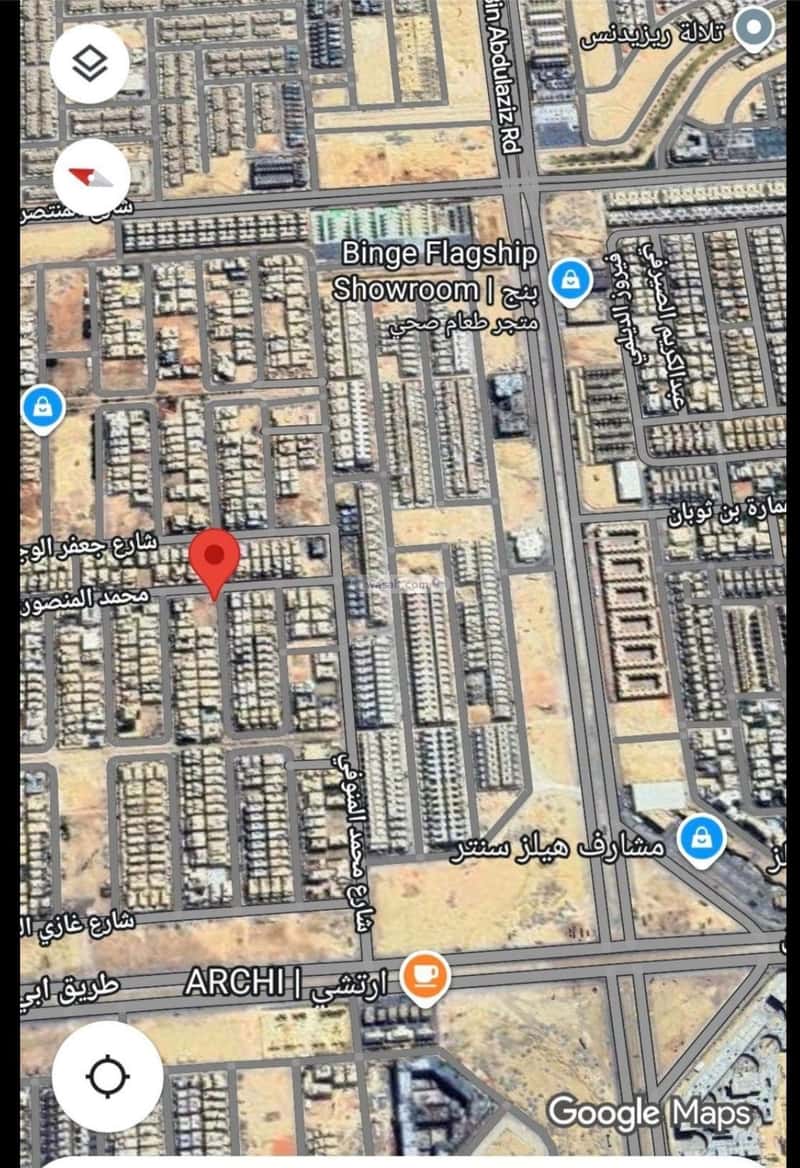Viewport: 800px width, 1168px height.
Task: Select the shopping bag pin at left edge
Action: [x=42, y=408]
